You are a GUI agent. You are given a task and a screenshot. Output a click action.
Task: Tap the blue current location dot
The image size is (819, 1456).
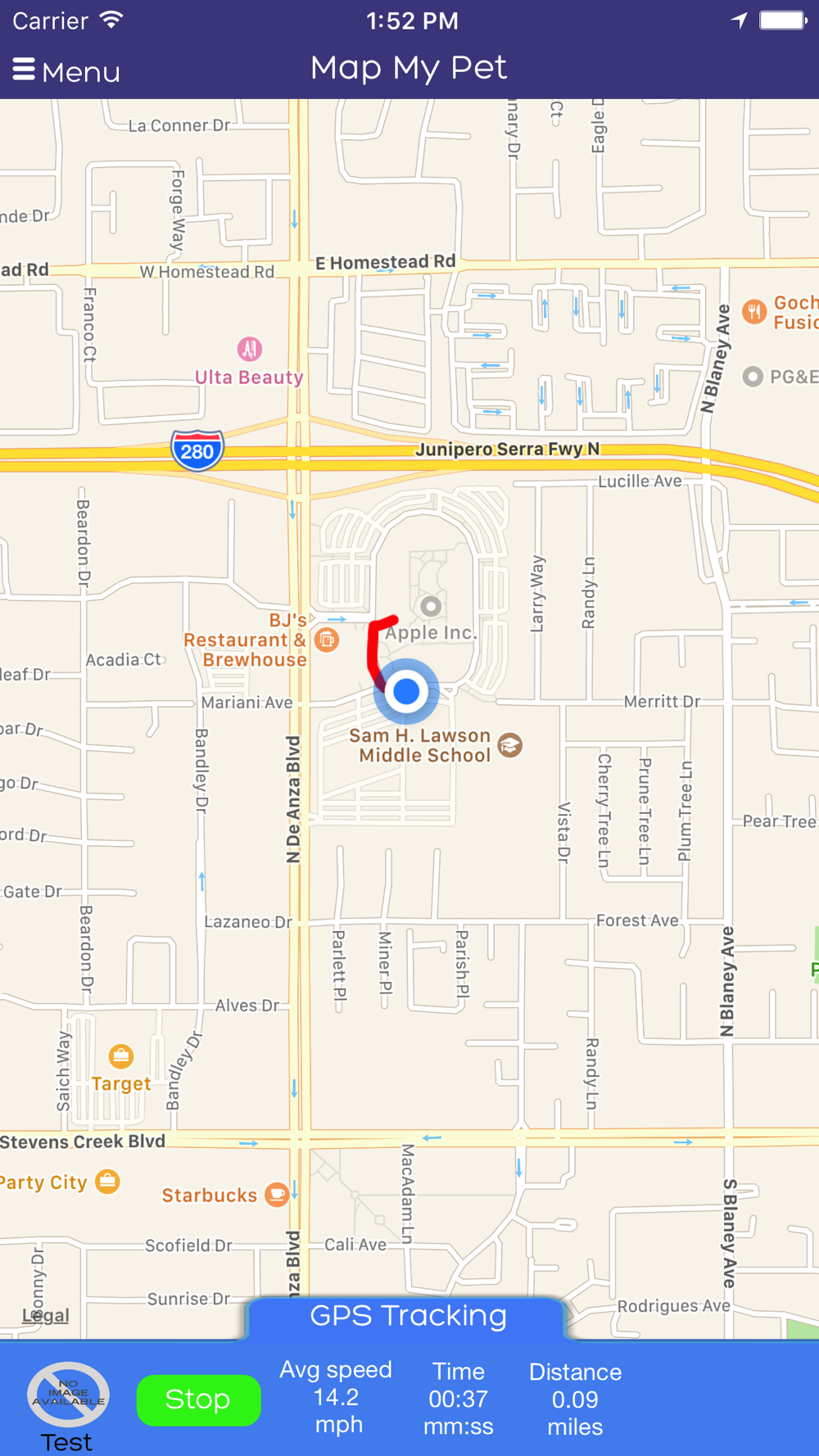pyautogui.click(x=406, y=692)
